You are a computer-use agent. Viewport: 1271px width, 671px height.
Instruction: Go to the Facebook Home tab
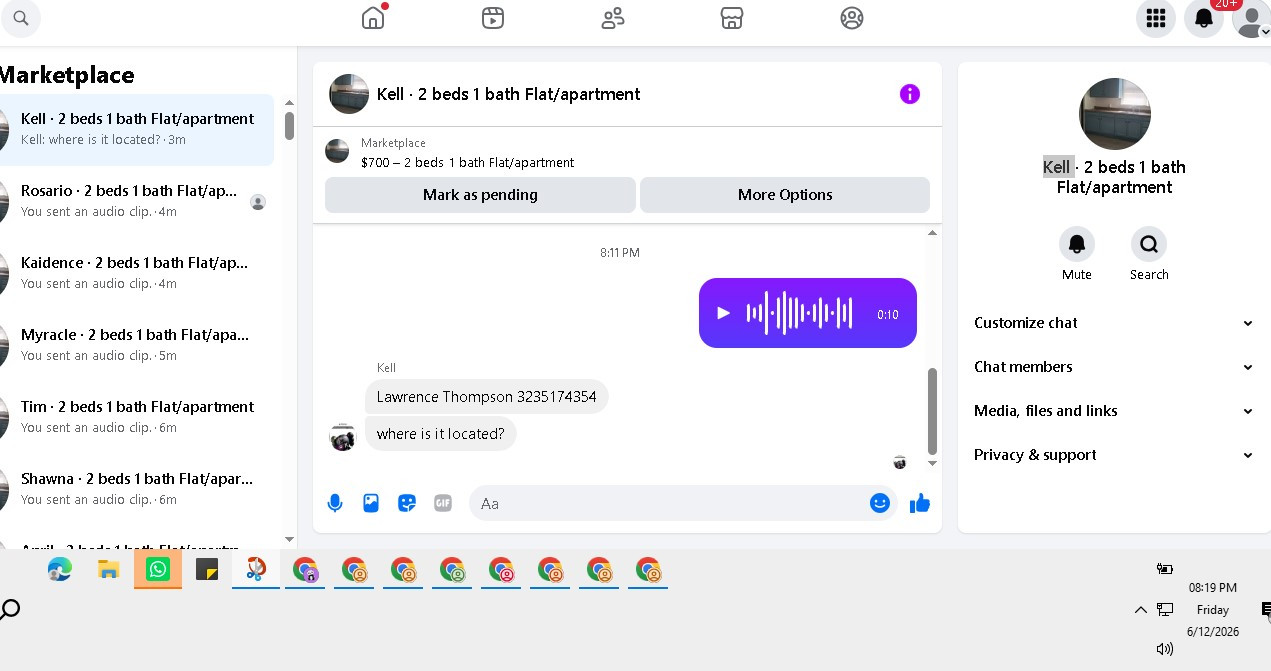[373, 18]
